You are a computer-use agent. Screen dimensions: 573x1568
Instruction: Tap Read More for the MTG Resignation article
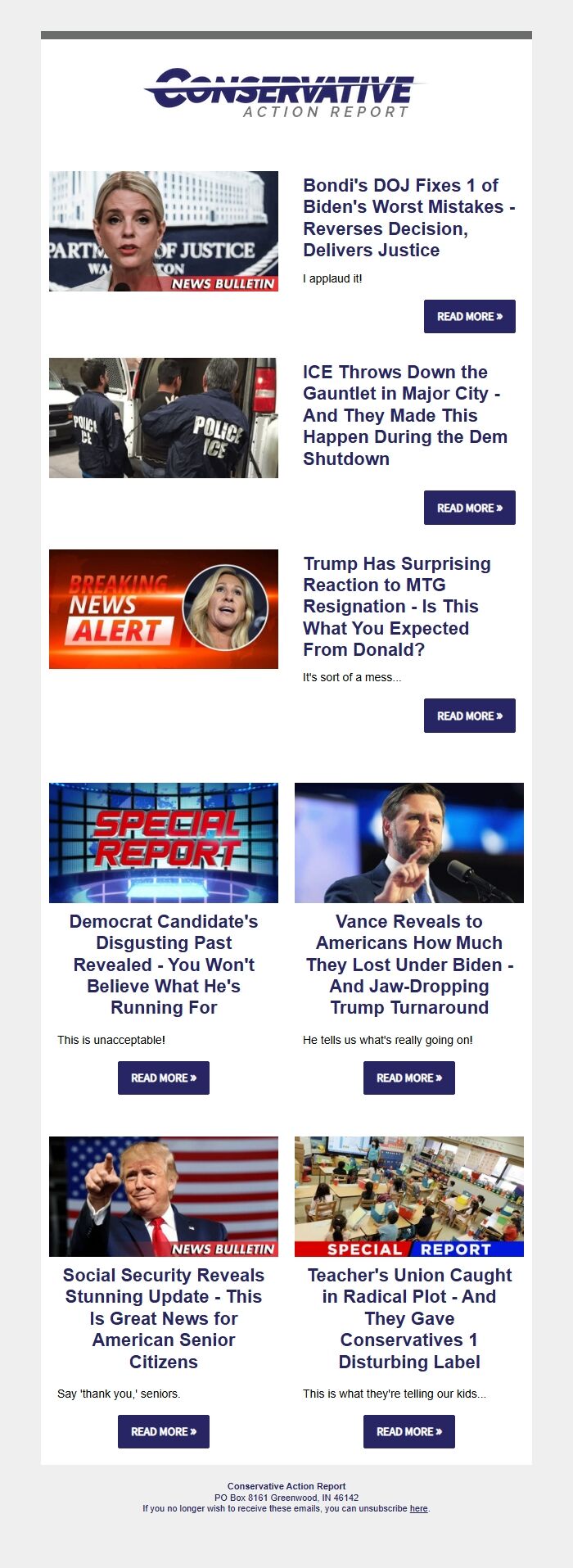click(469, 716)
